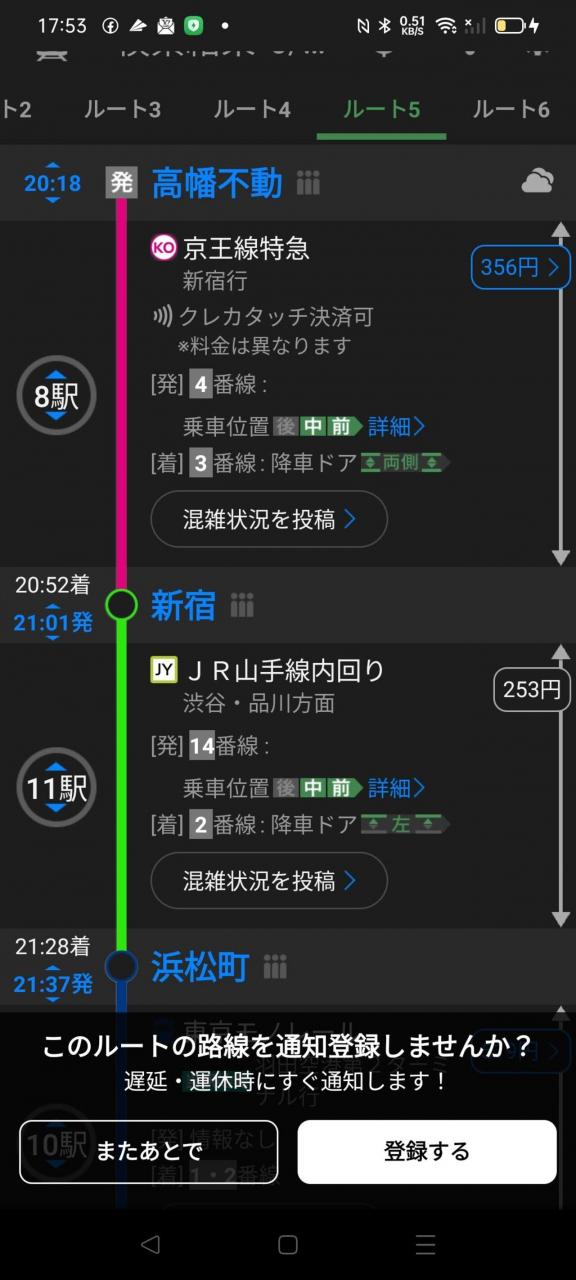Switch to the ルート4 tab

[252, 109]
